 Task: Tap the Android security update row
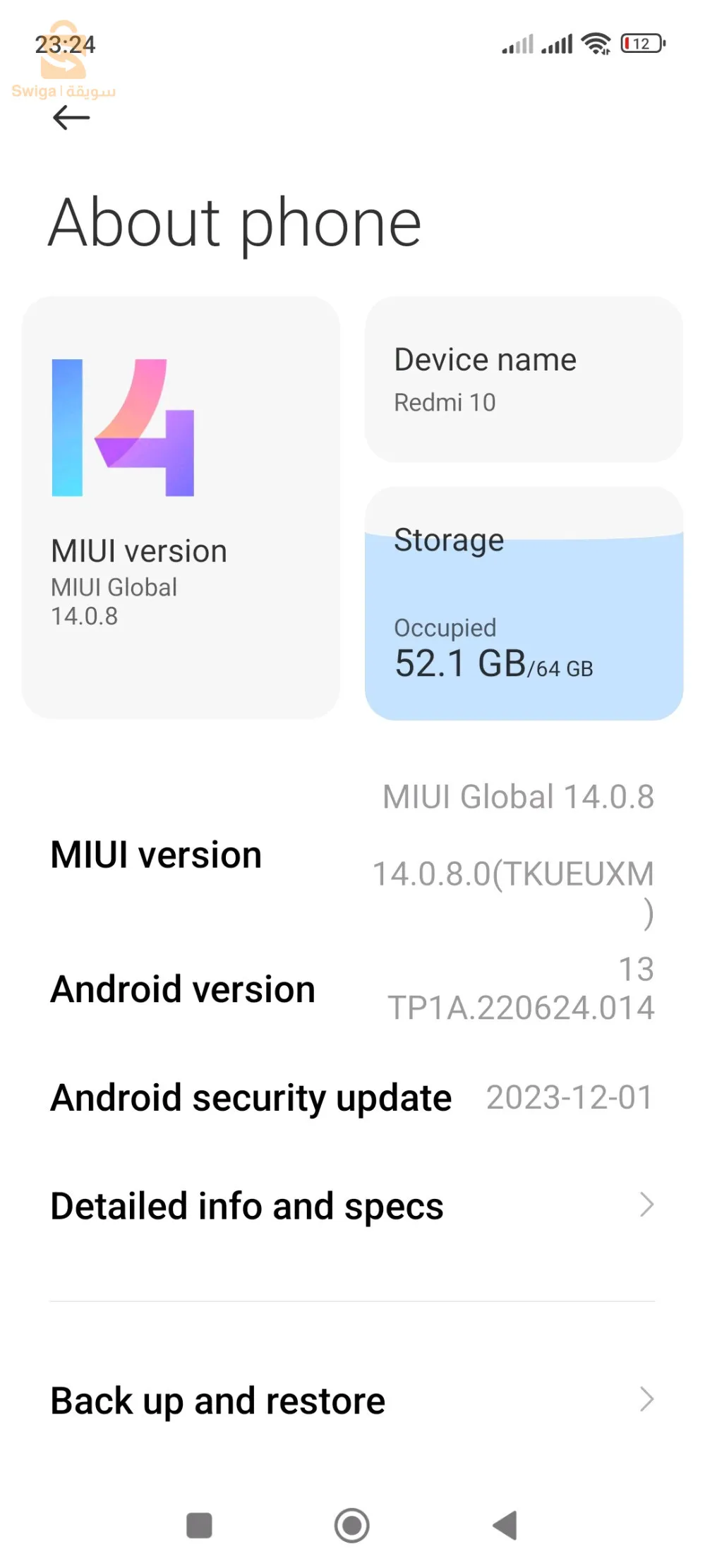pyautogui.click(x=351, y=1097)
